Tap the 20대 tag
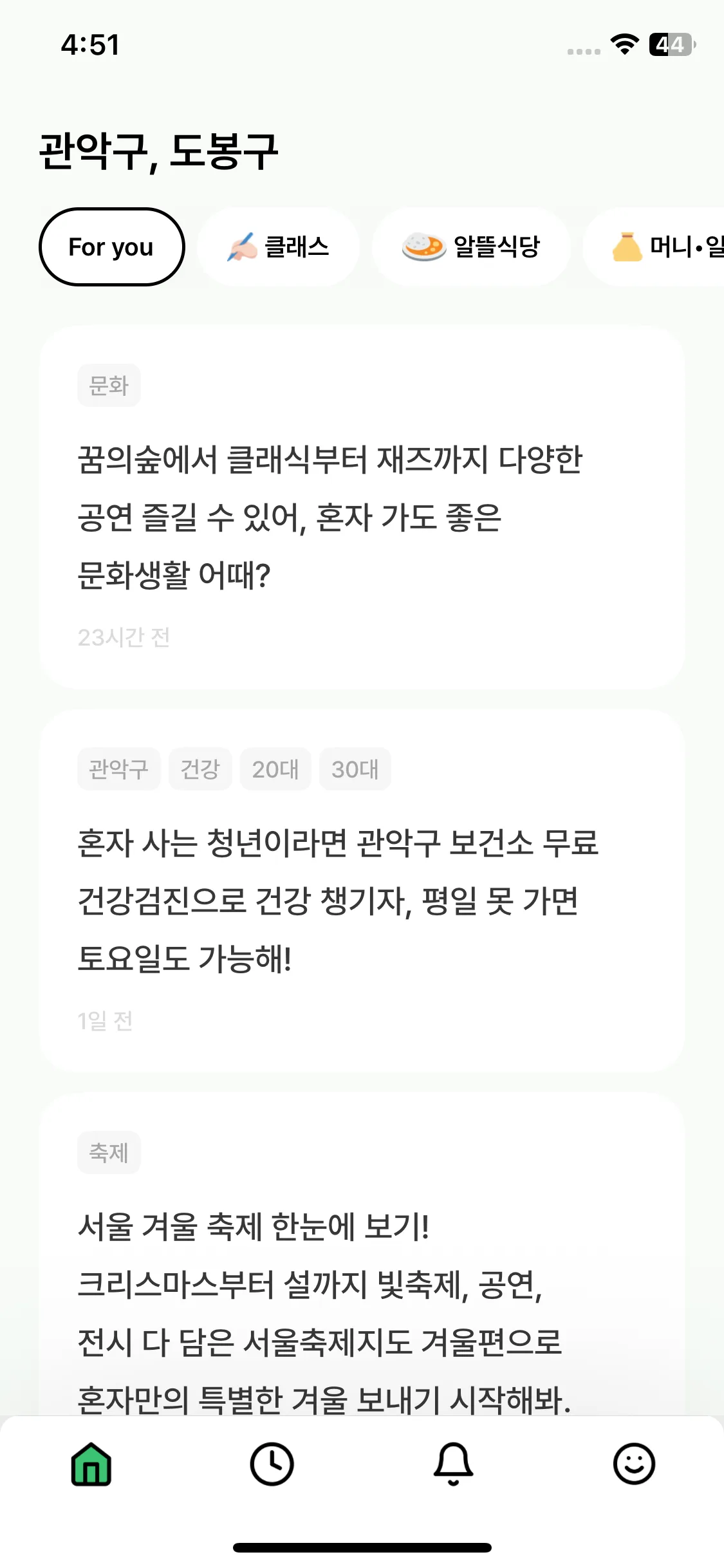Viewport: 724px width, 1568px height. [x=275, y=768]
